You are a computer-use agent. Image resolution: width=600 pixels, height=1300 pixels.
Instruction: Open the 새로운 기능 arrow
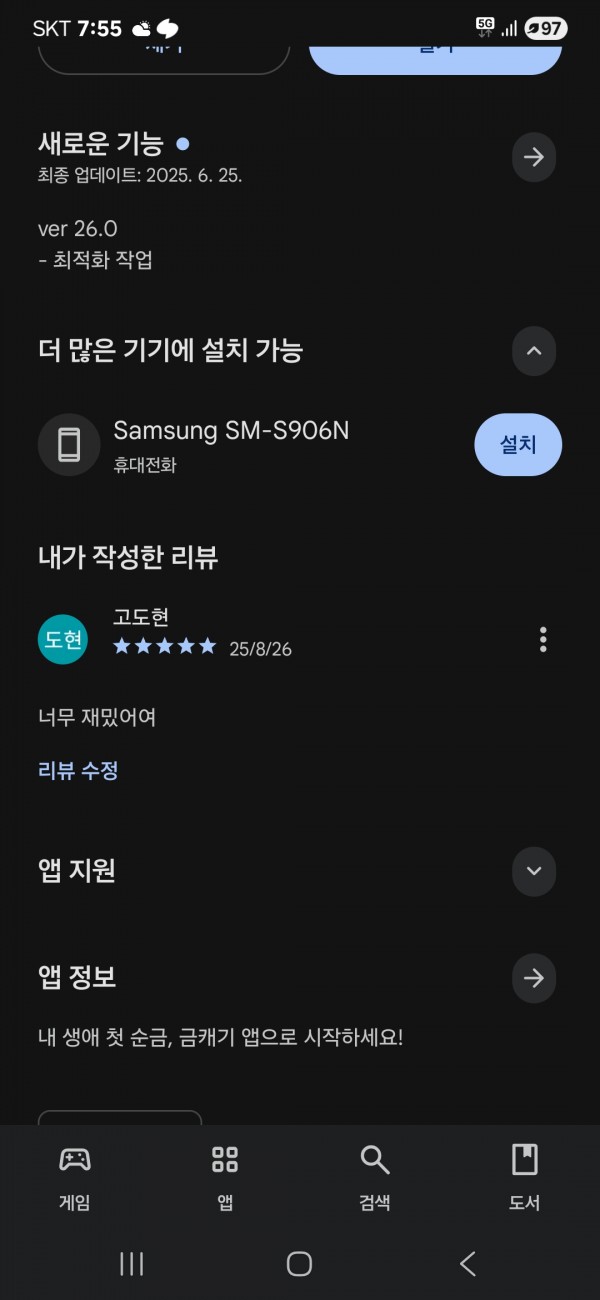click(x=534, y=157)
